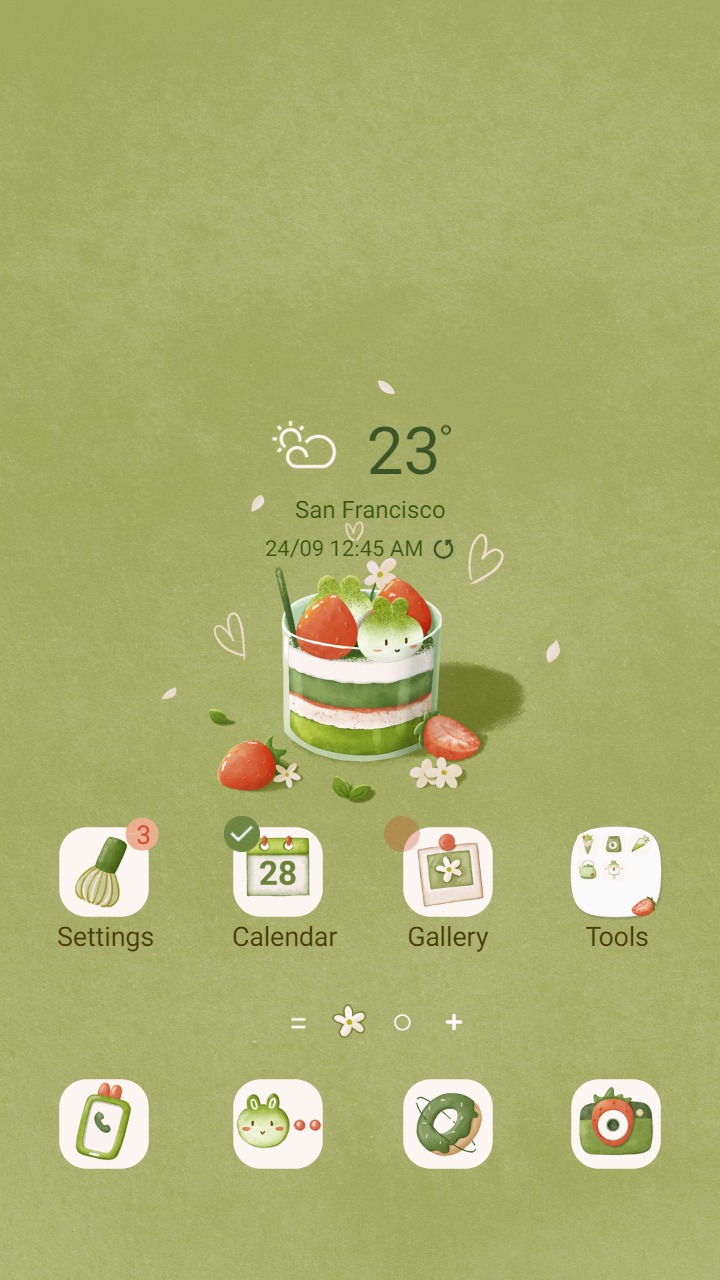Launch the Gallery app

(448, 872)
